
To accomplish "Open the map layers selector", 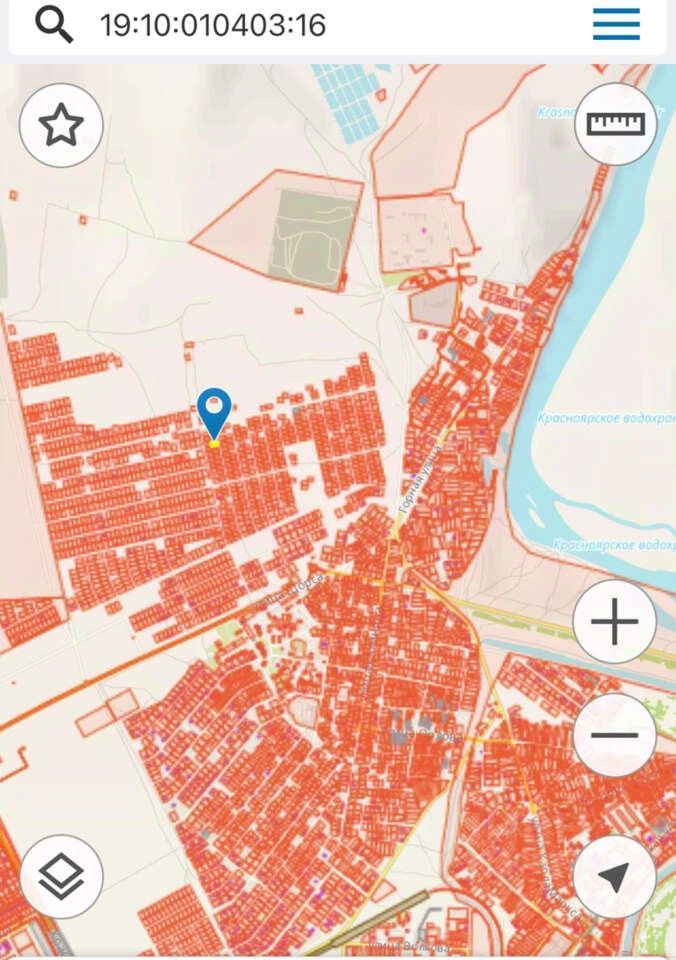I will (x=61, y=877).
